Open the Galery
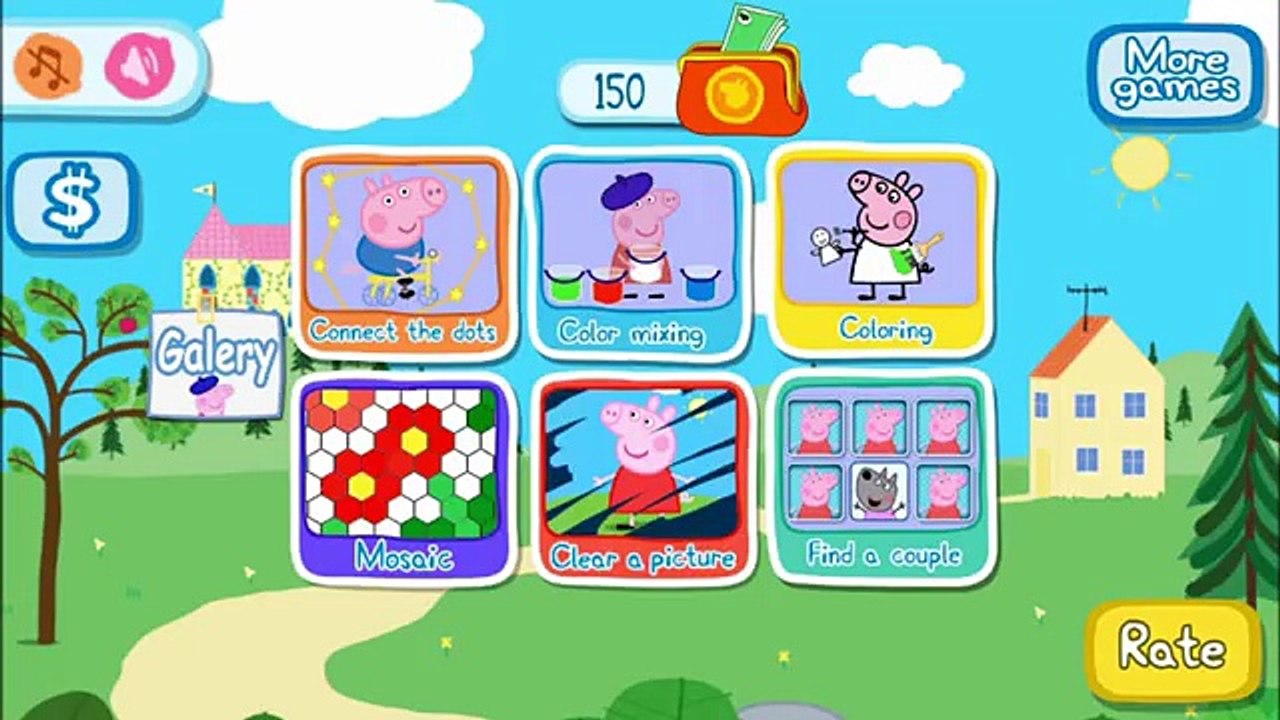Image resolution: width=1280 pixels, height=720 pixels. tap(215, 364)
